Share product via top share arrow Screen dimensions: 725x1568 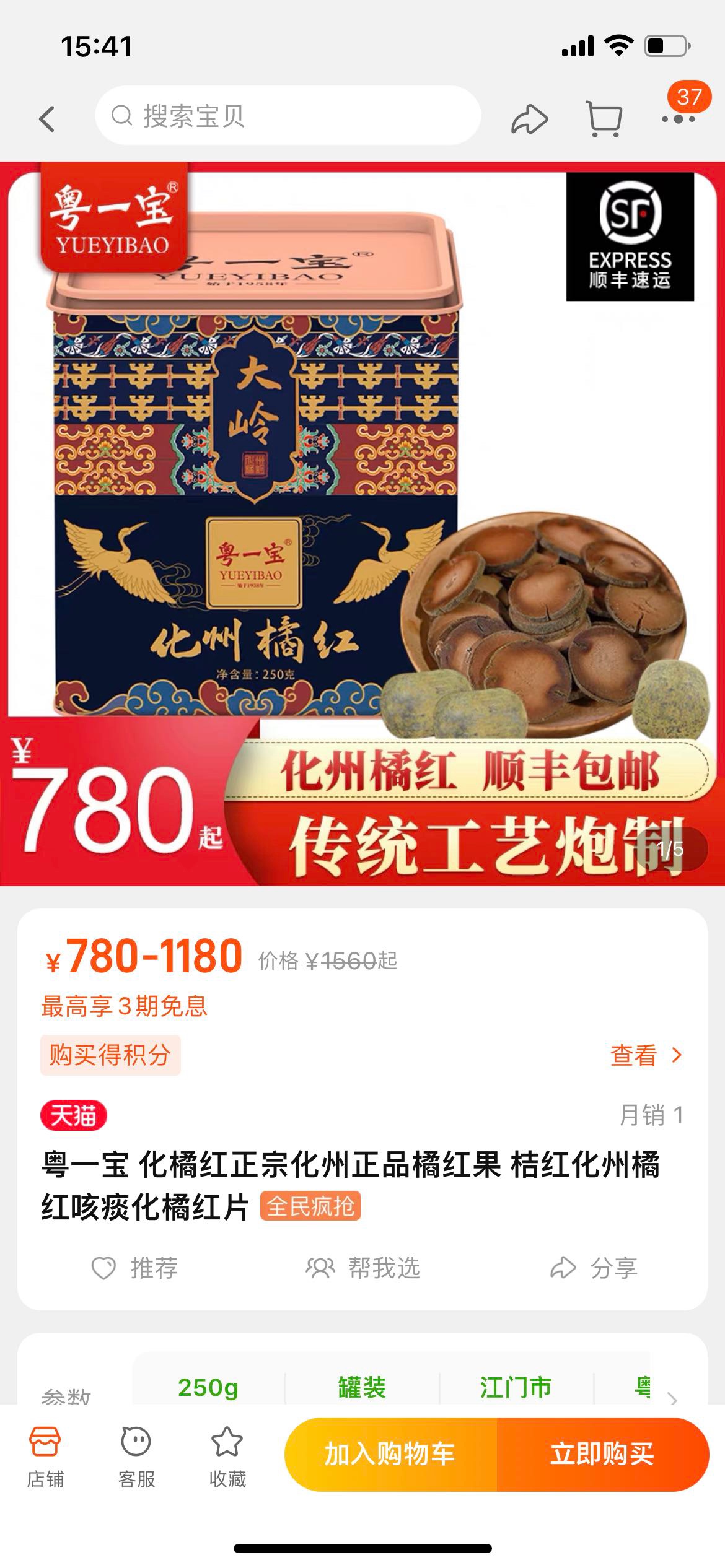coord(529,118)
